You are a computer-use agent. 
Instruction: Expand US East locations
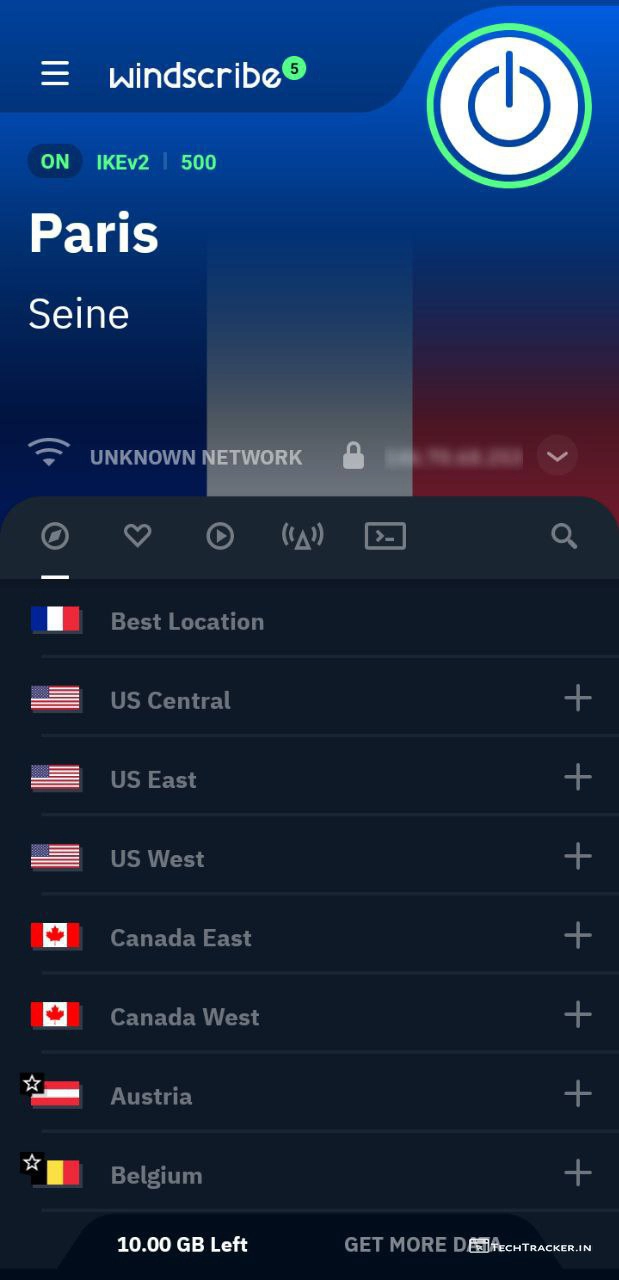577,777
